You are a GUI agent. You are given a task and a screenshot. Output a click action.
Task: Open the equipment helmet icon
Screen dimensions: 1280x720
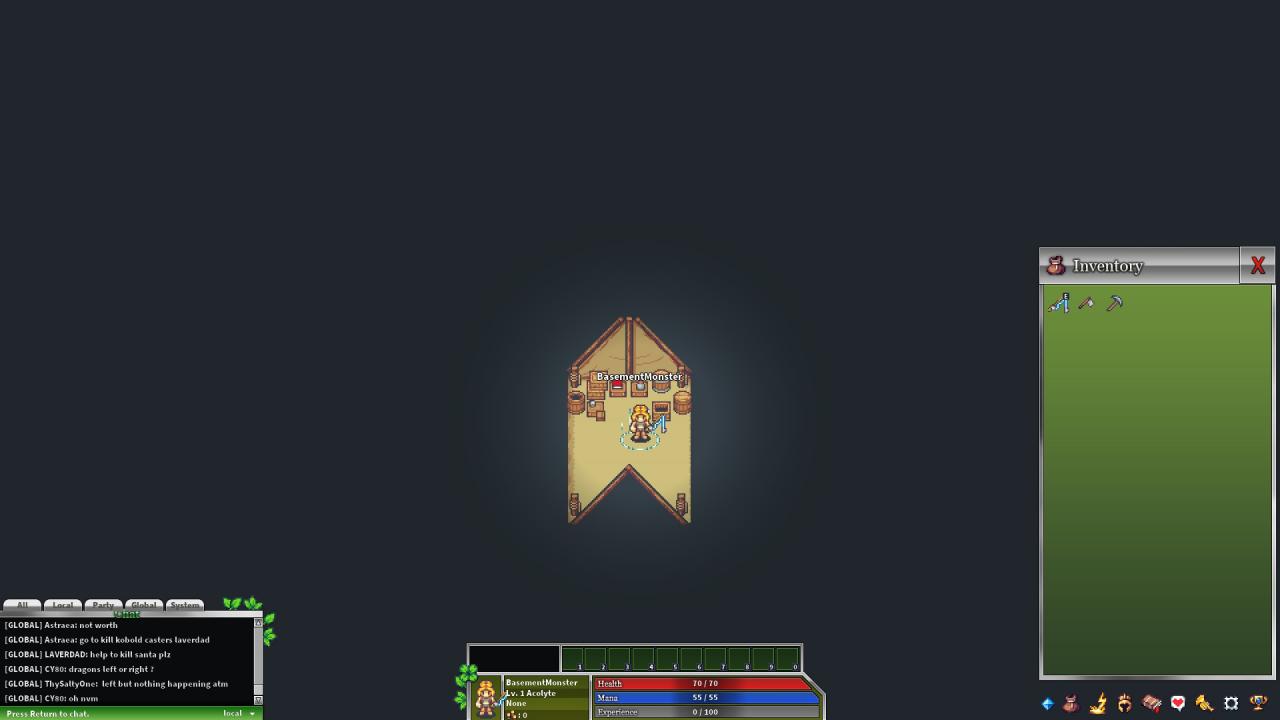coord(1125,704)
